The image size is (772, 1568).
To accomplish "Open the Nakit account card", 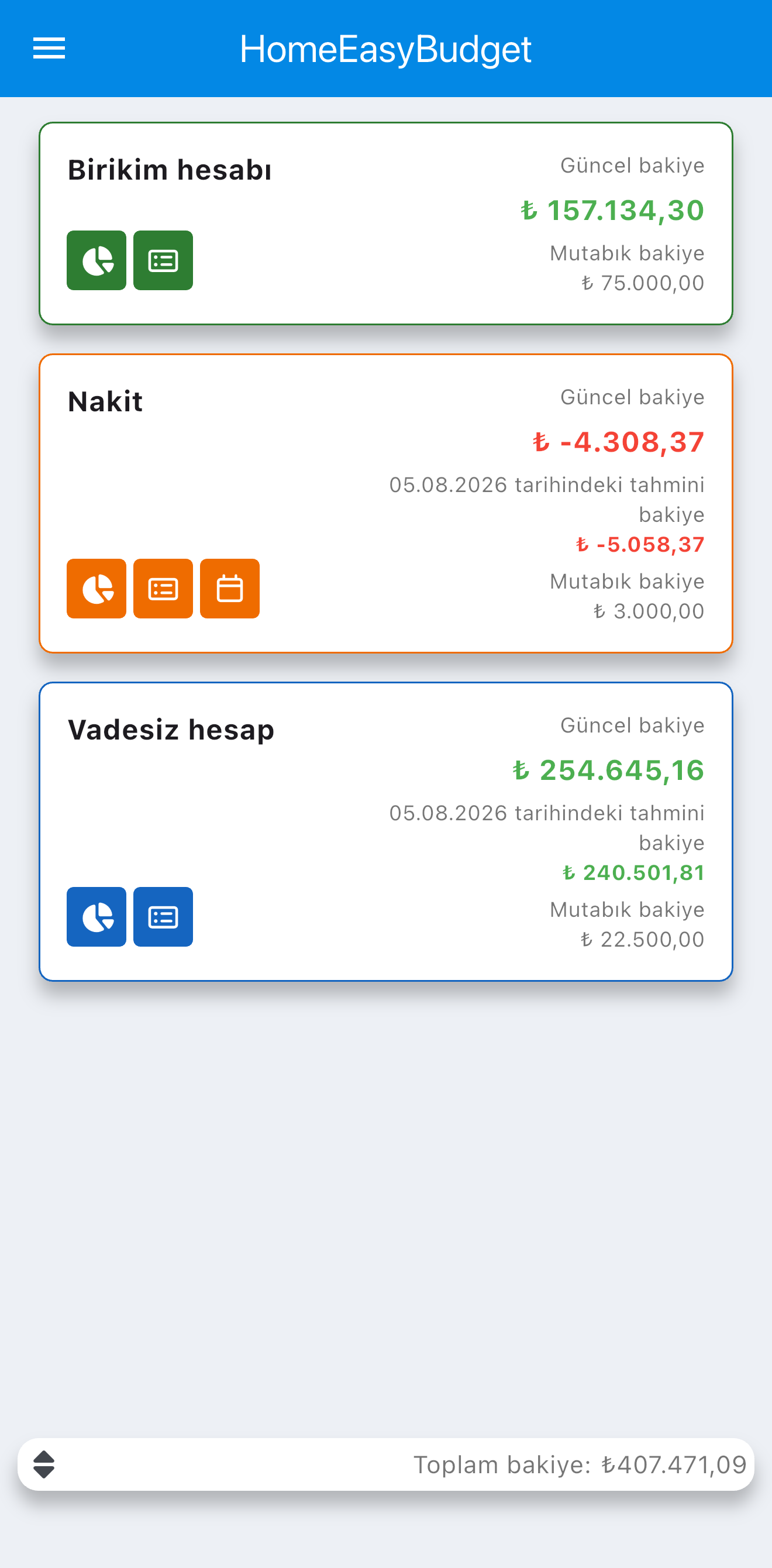I will point(385,503).
